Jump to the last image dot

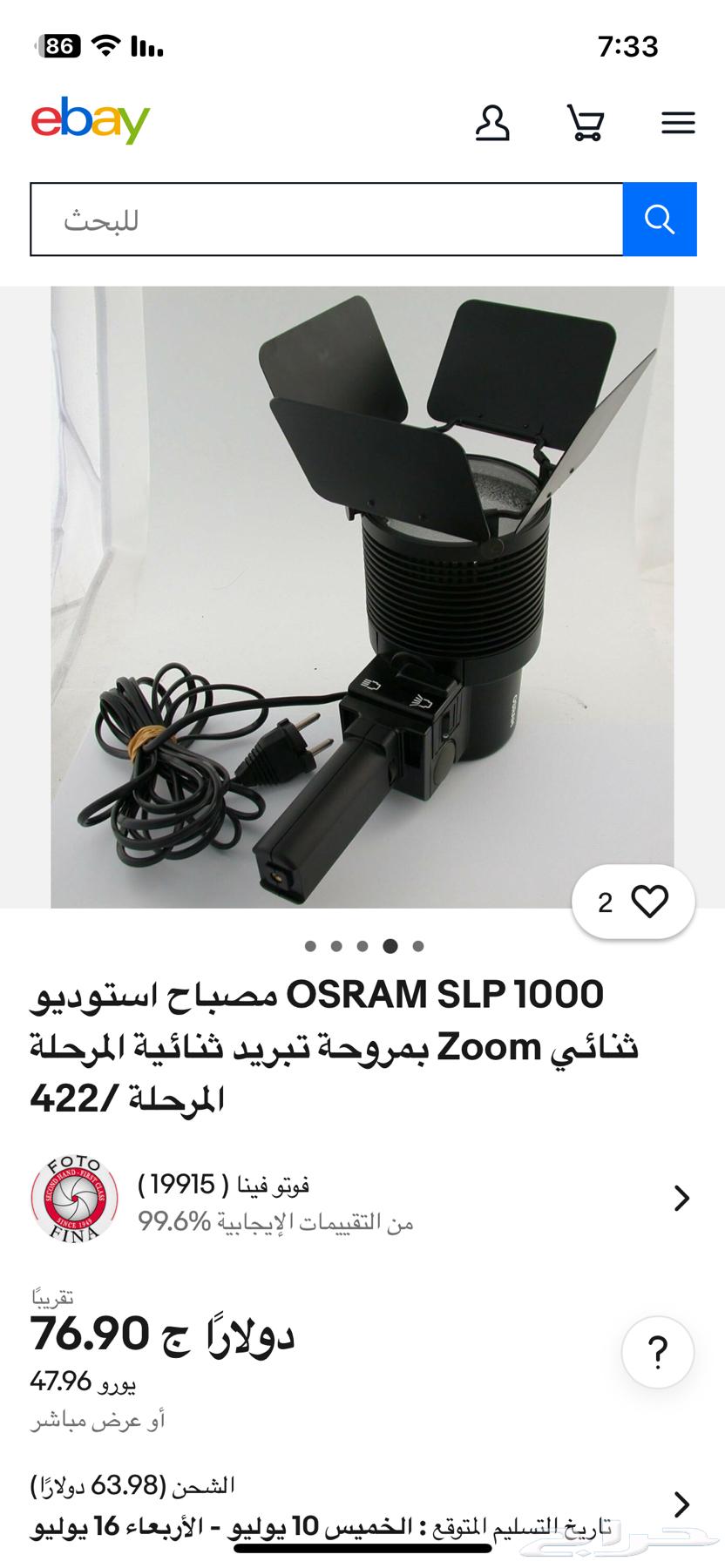pos(418,946)
